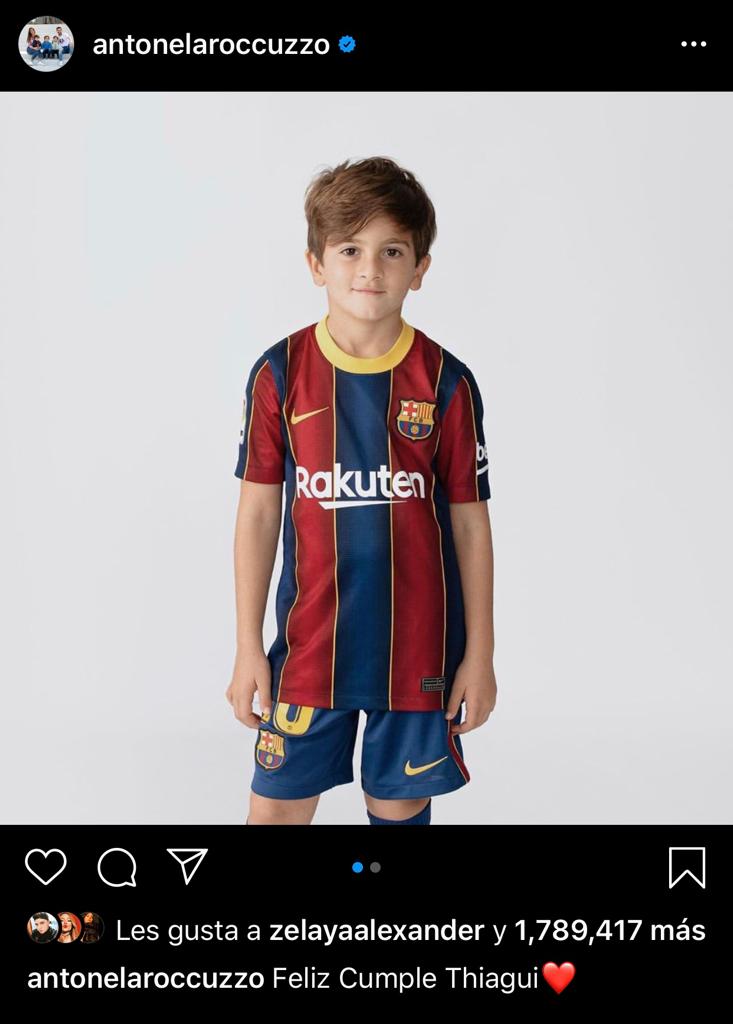Open antonelaroccuzzo's profile picture
The height and width of the screenshot is (1024, 733).
[x=46, y=44]
